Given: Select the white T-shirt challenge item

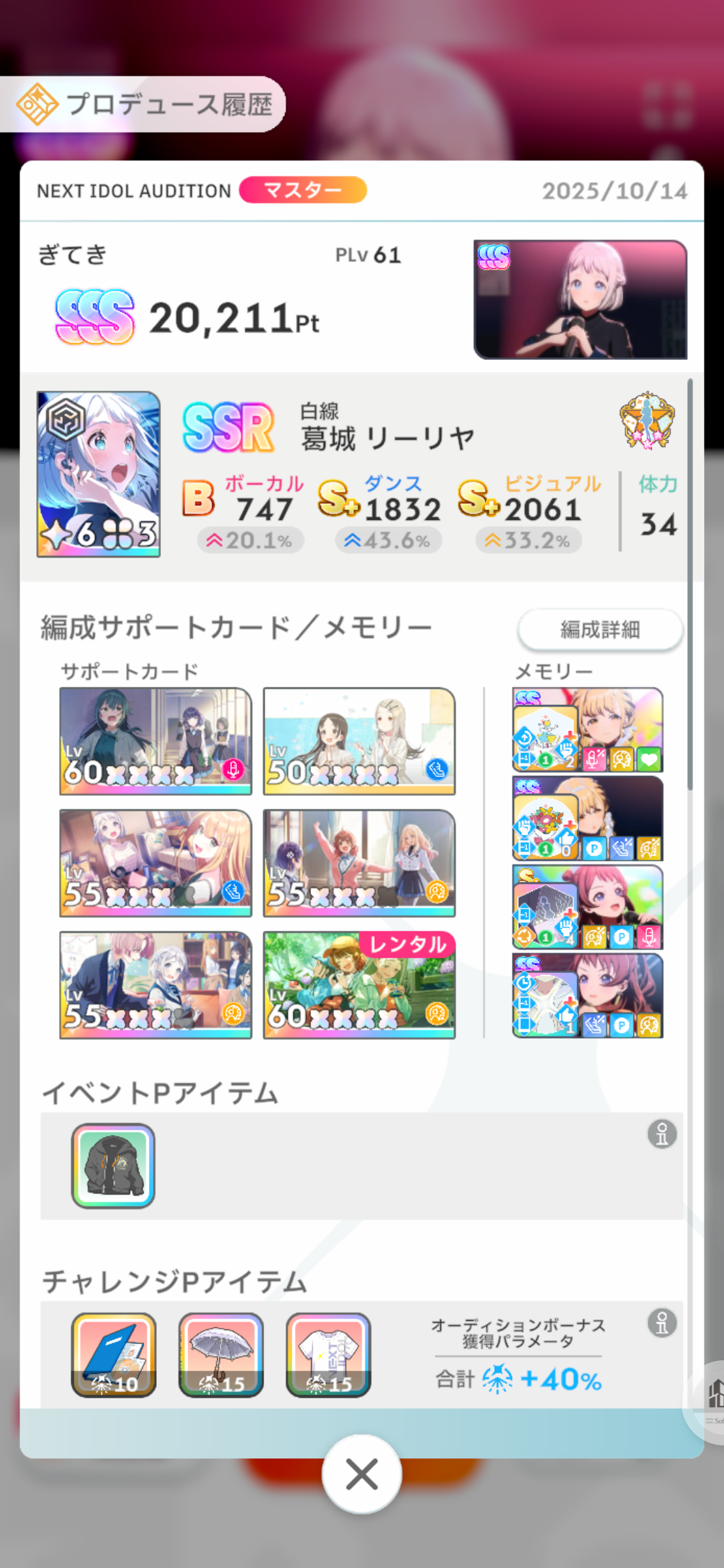Looking at the screenshot, I should 328,1355.
